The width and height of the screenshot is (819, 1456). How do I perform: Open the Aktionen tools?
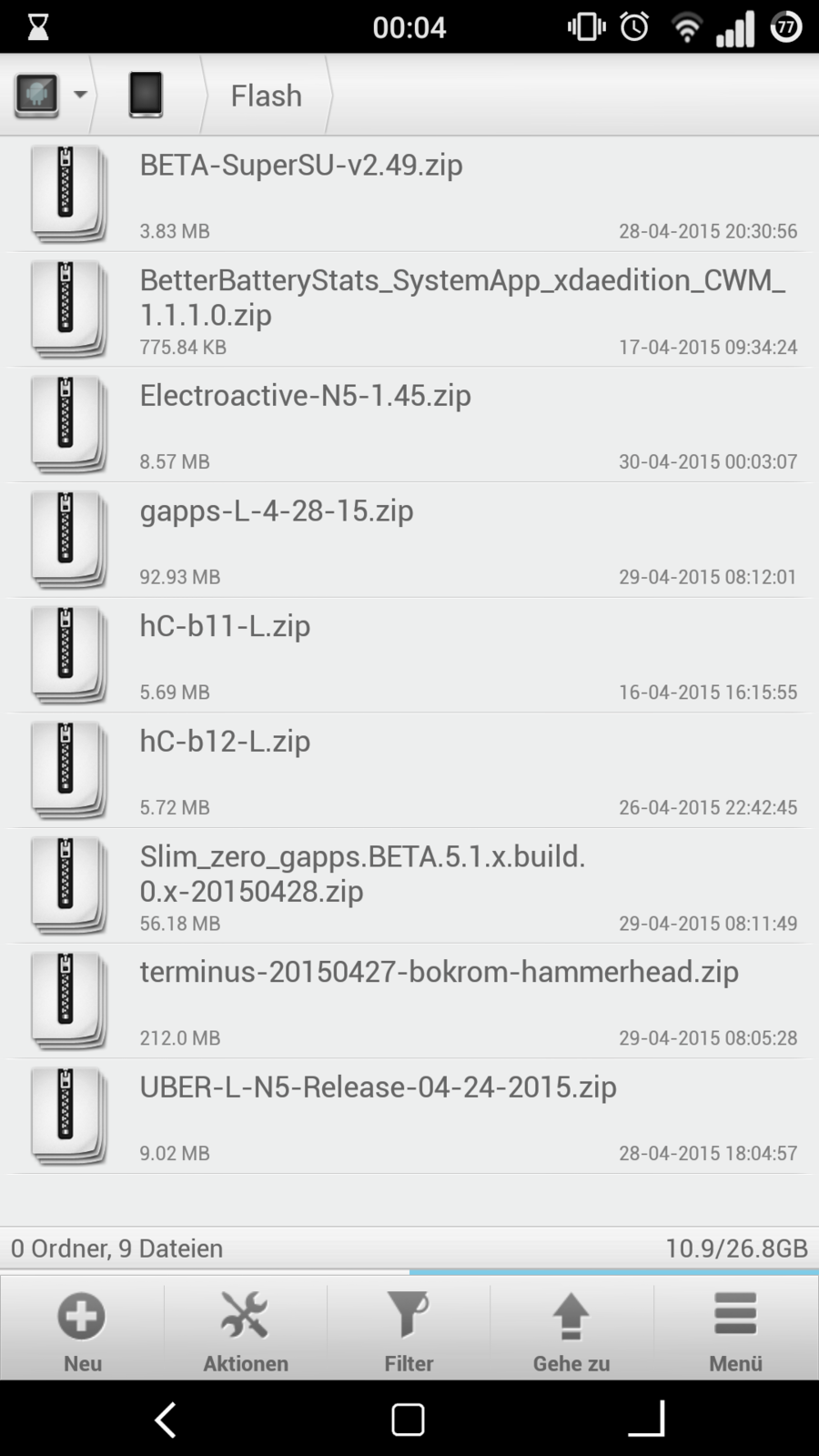point(246,1329)
